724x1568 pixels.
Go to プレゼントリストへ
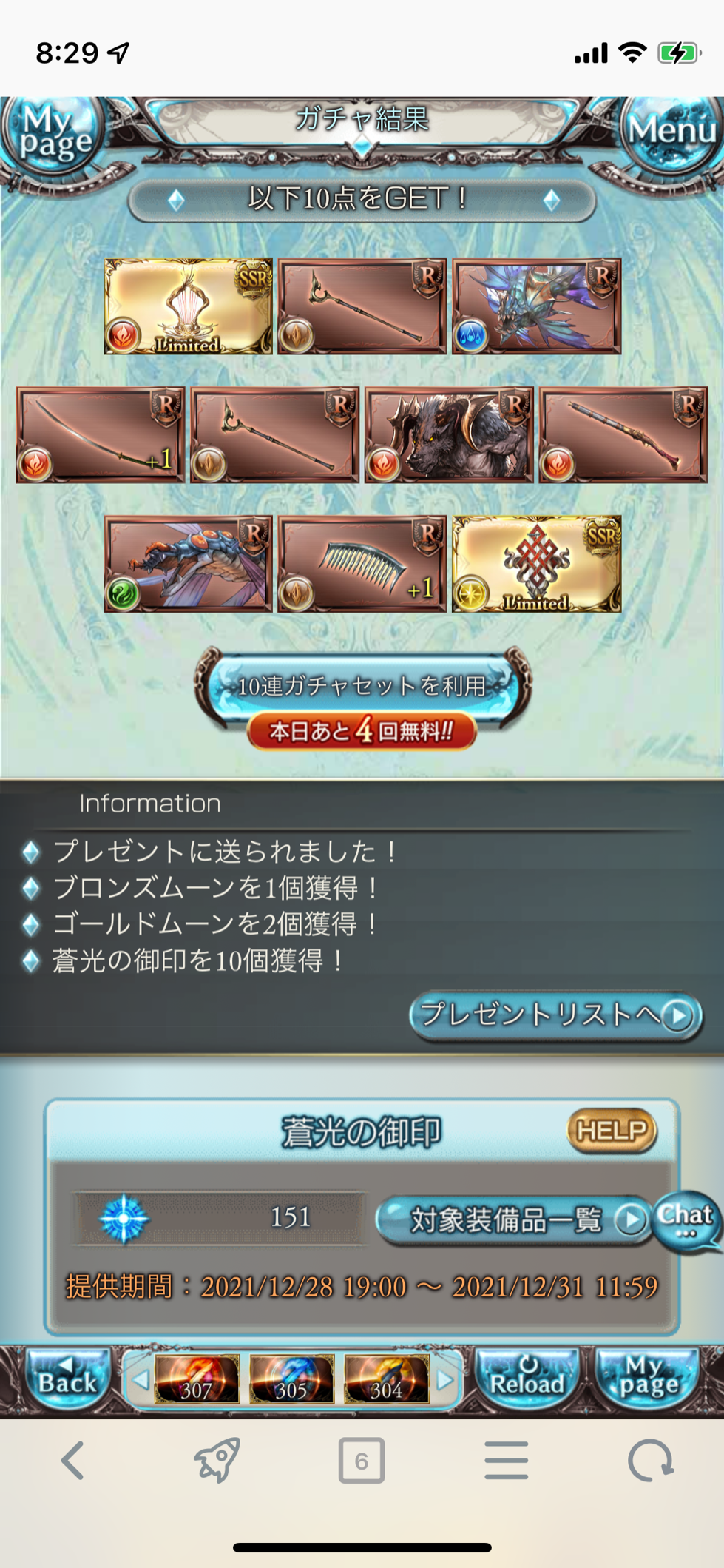coord(555,1015)
